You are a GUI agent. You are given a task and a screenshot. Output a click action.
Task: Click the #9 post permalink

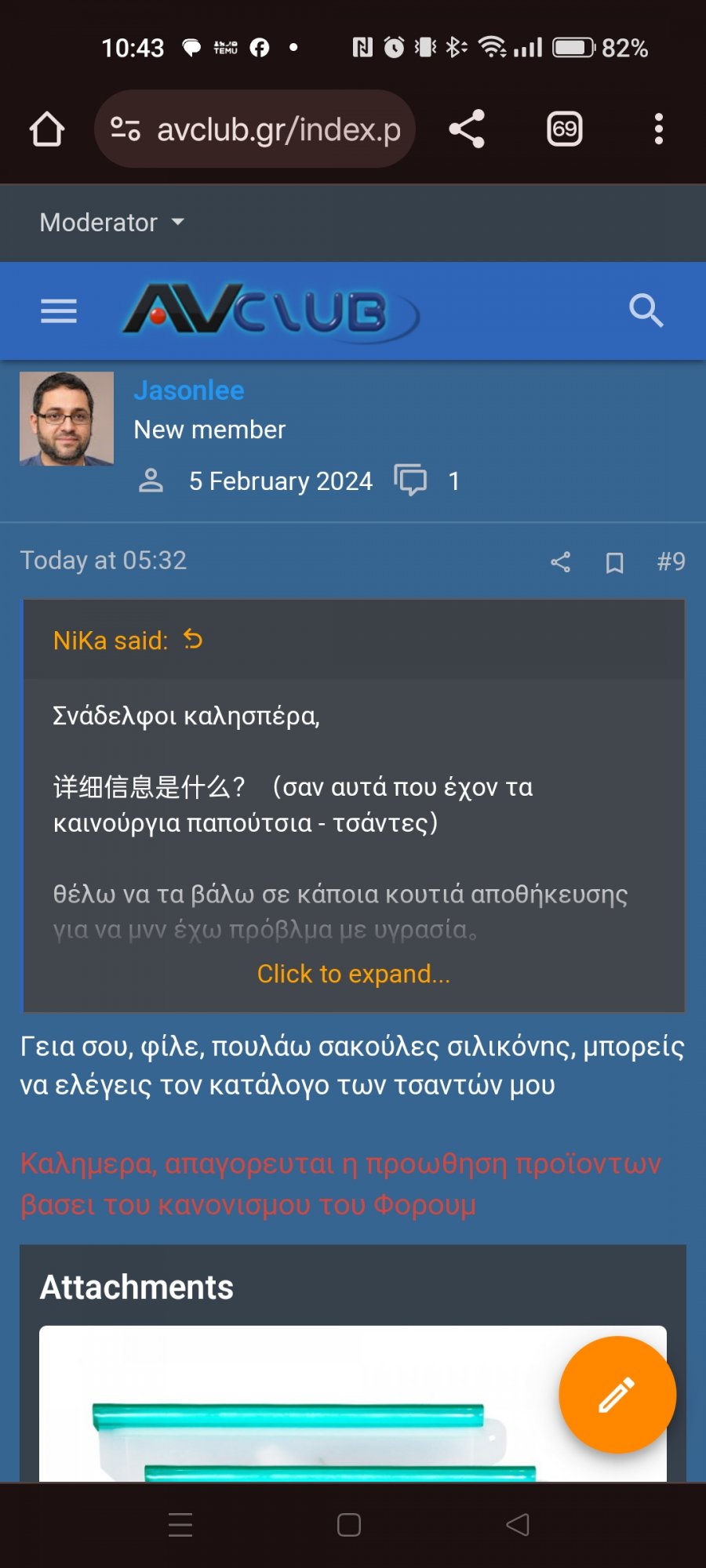671,561
